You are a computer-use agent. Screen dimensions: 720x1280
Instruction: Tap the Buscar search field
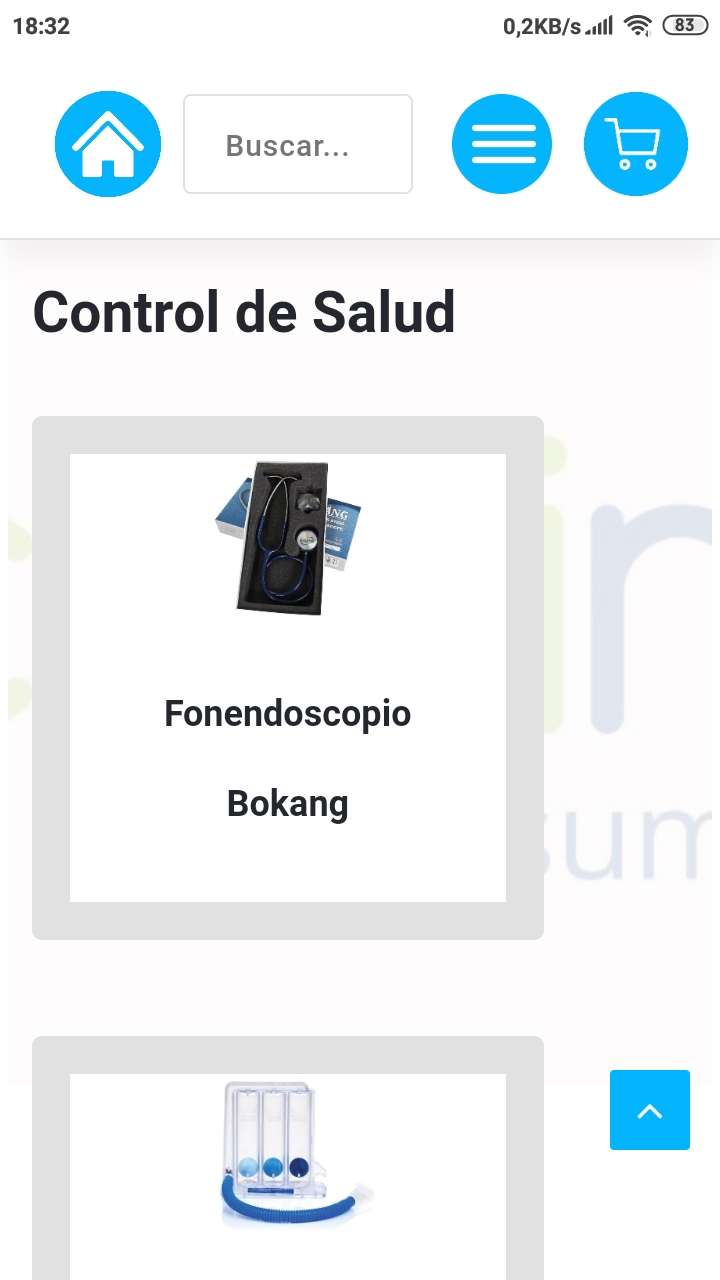pos(298,144)
